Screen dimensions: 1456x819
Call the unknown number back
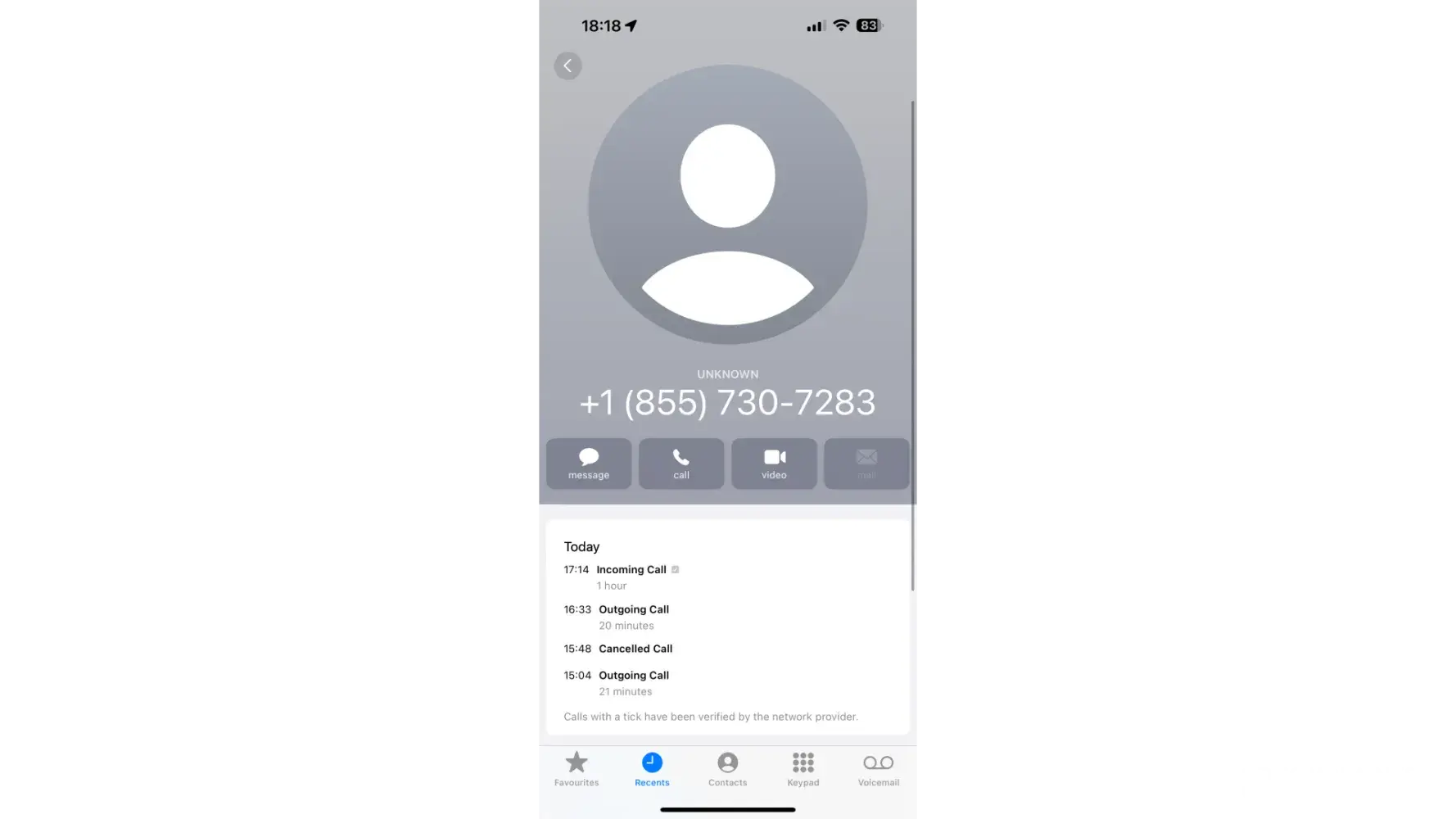coord(681,464)
